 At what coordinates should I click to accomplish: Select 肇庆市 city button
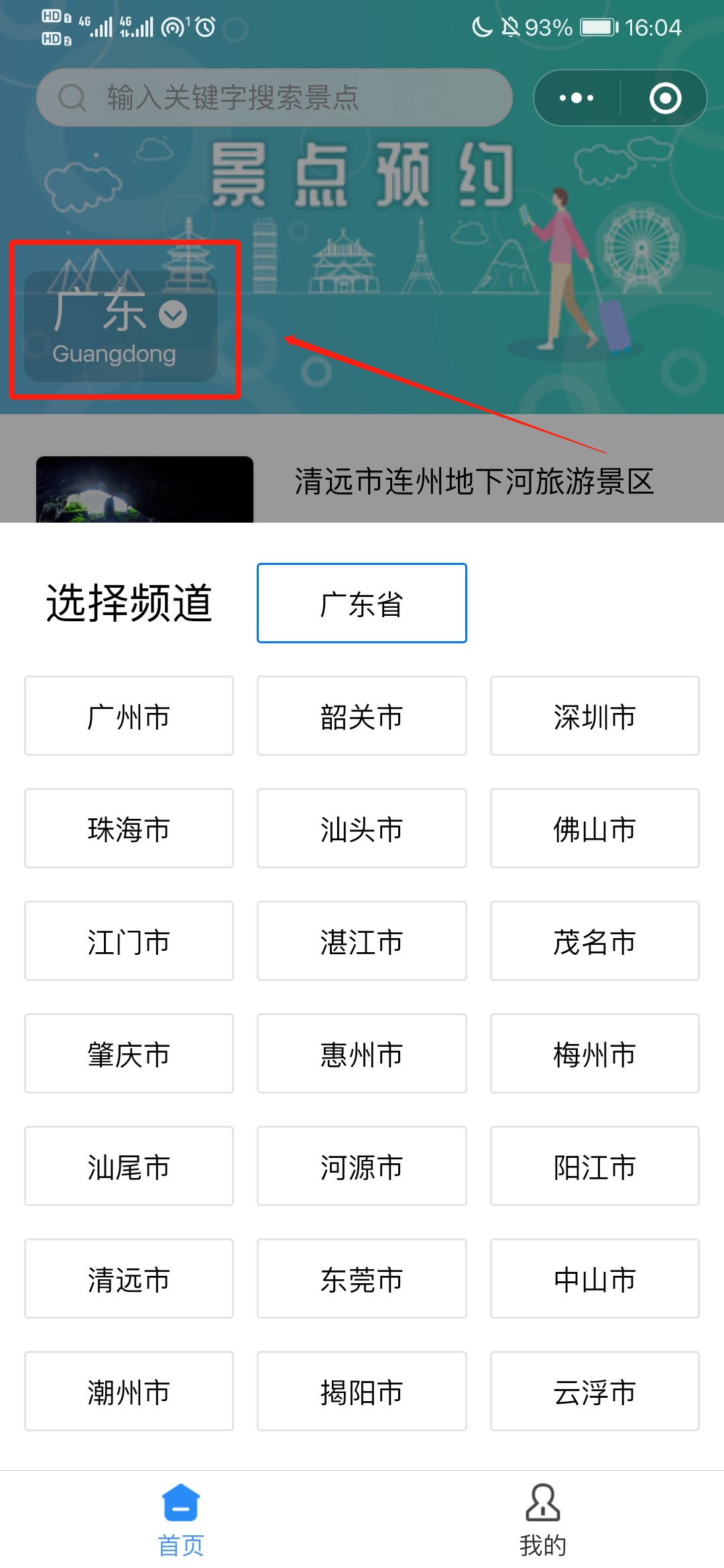tap(129, 1053)
